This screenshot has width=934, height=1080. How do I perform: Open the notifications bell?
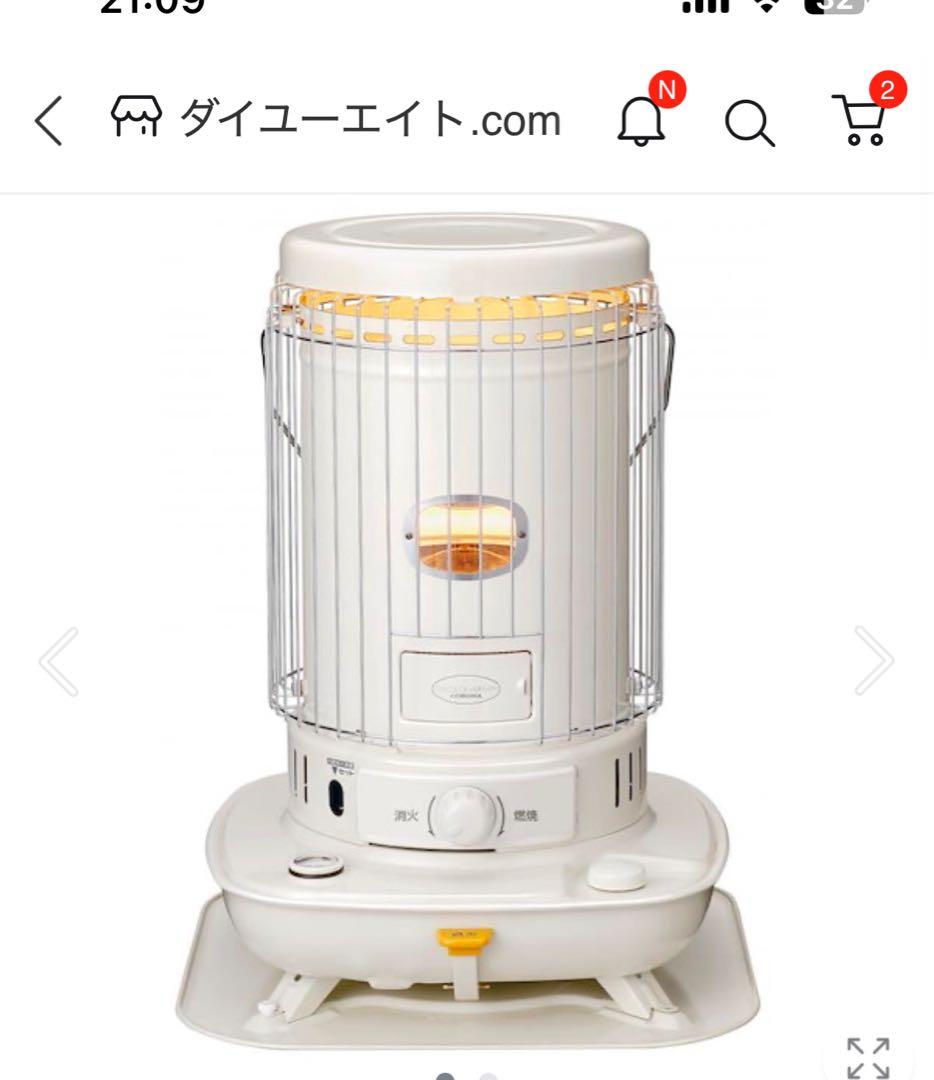[641, 122]
